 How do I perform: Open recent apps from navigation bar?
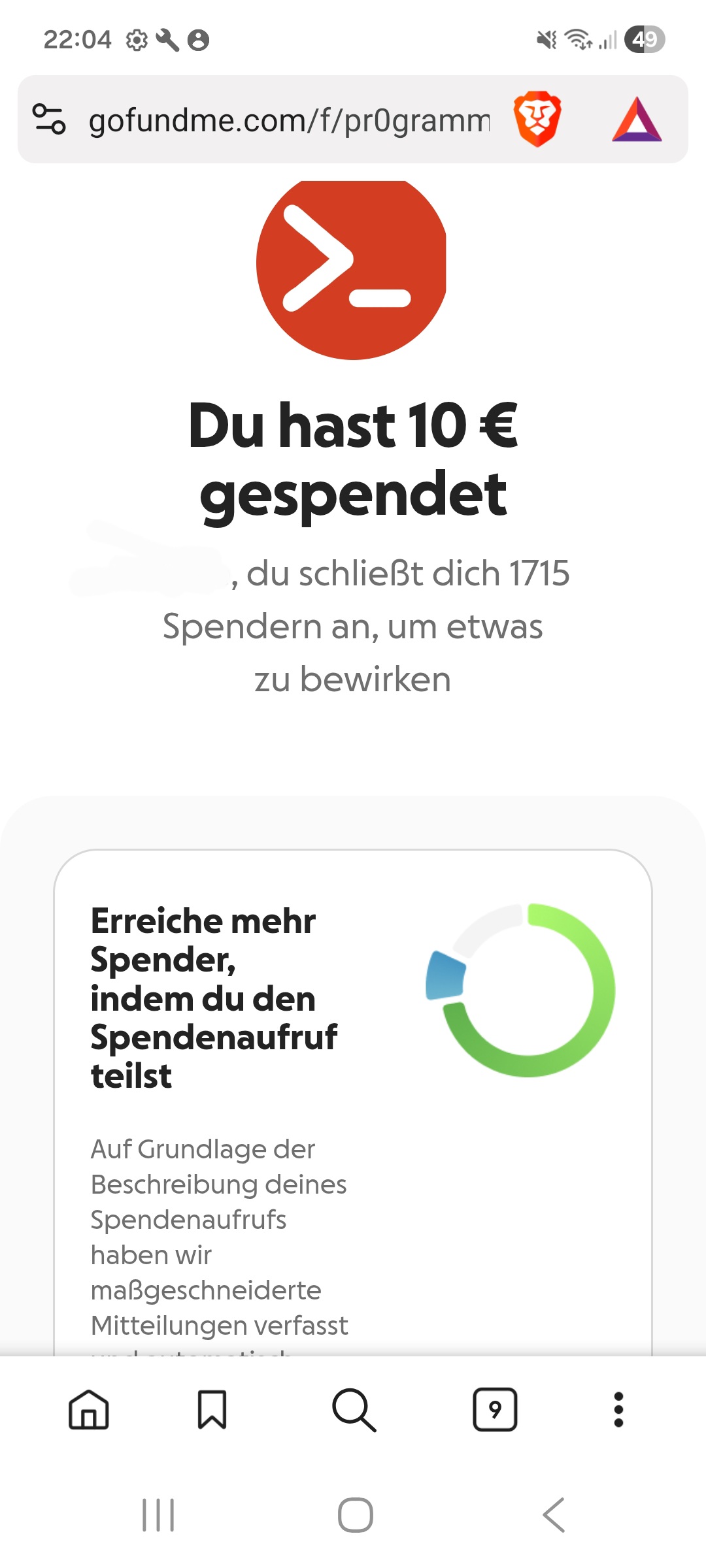158,1514
